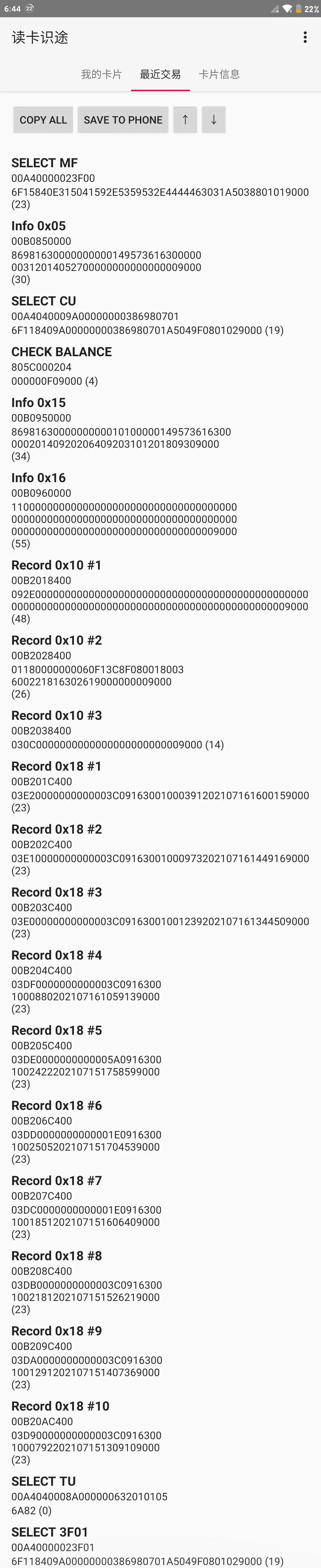Select the 最近交易 tab

[x=160, y=74]
